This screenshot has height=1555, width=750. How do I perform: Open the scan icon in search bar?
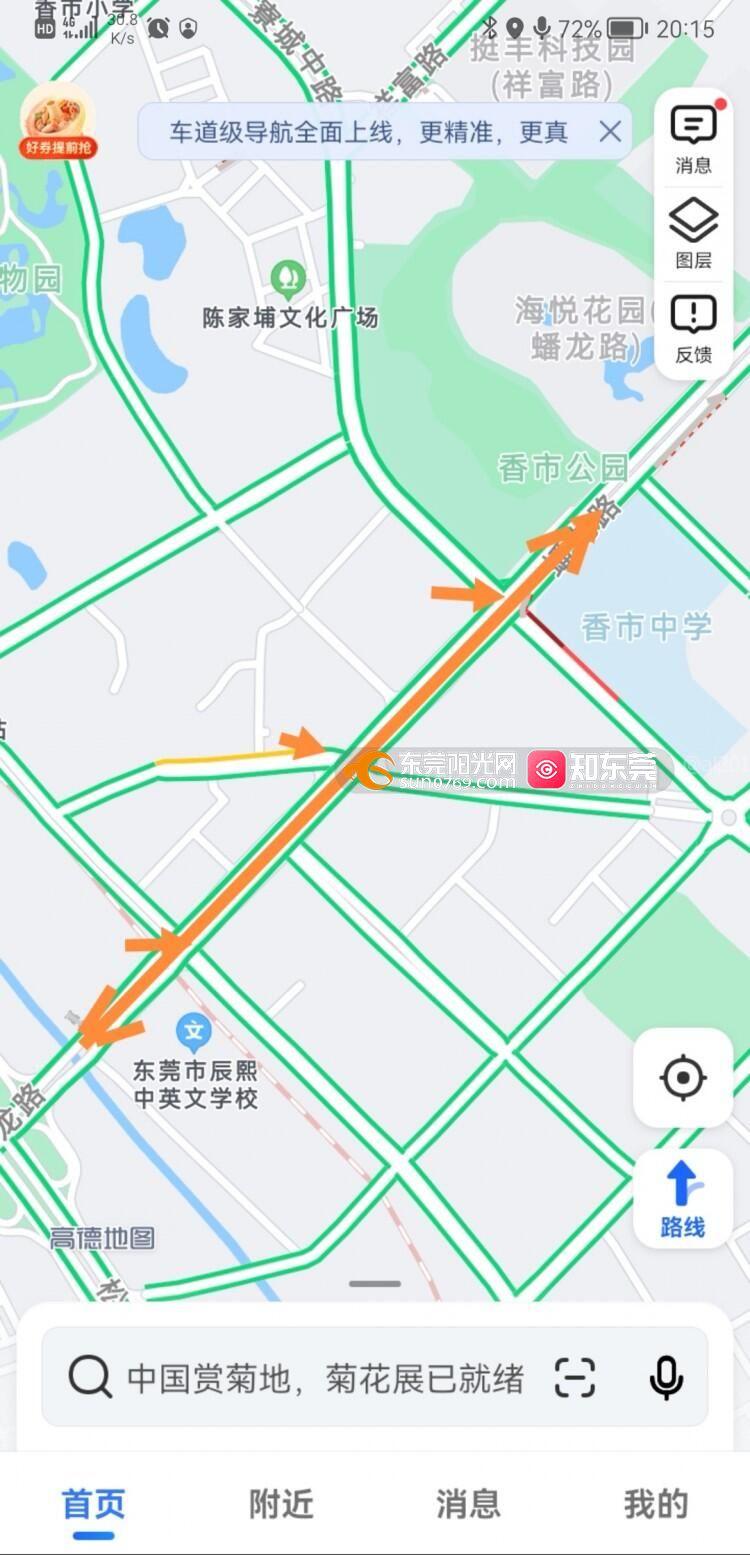tap(575, 1378)
